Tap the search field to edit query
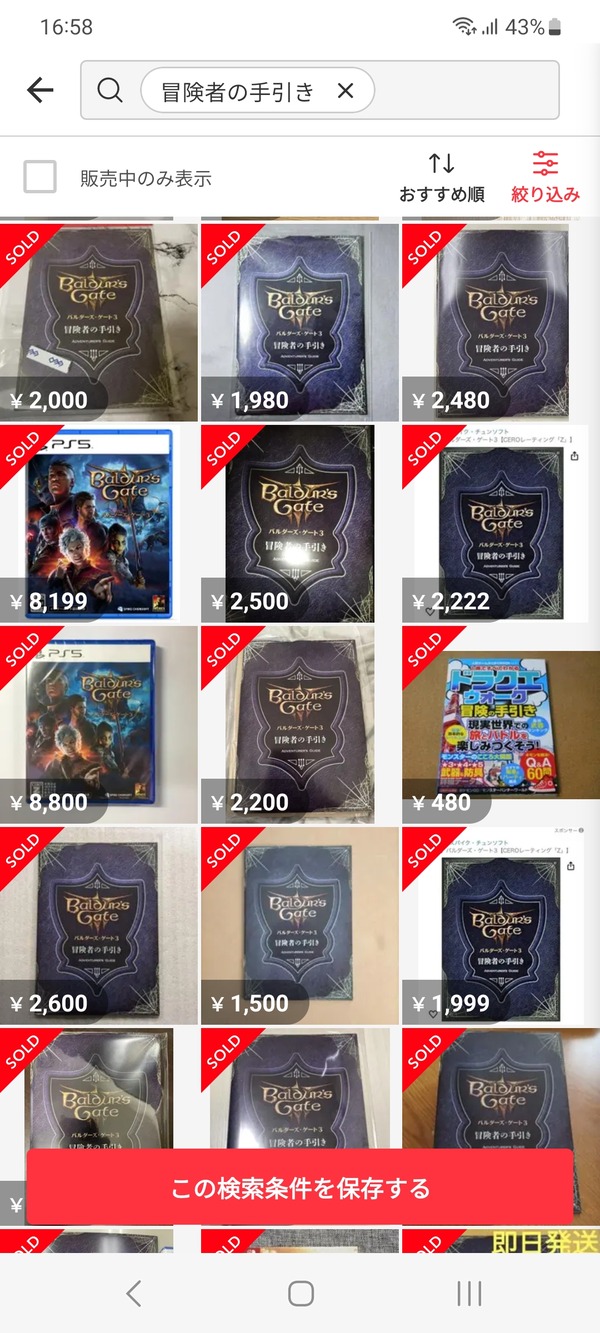This screenshot has height=1333, width=600. click(320, 91)
